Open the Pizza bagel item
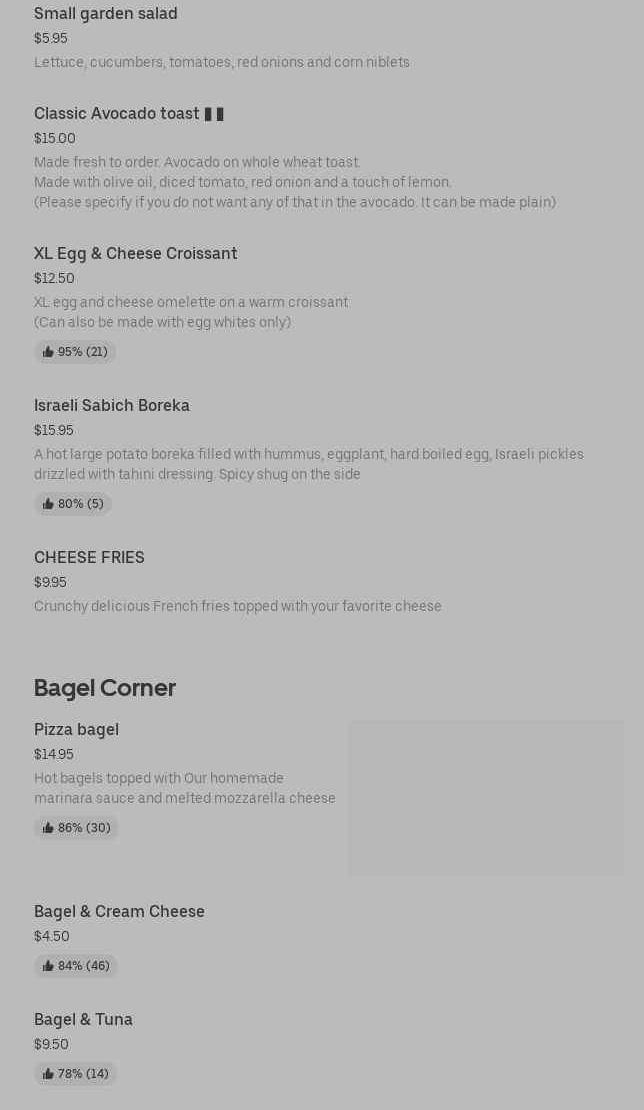 pyautogui.click(x=76, y=730)
